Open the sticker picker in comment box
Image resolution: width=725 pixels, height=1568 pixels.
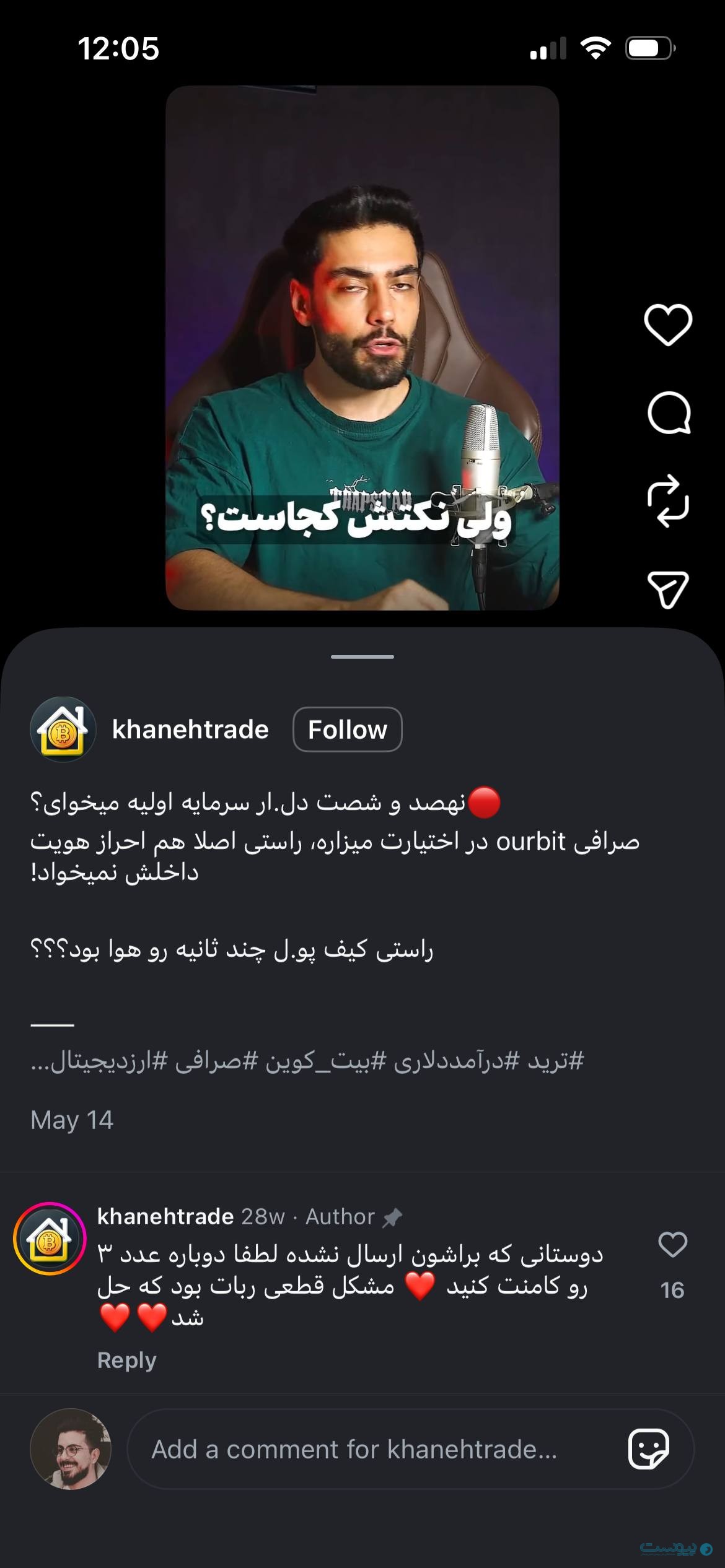[x=648, y=1449]
